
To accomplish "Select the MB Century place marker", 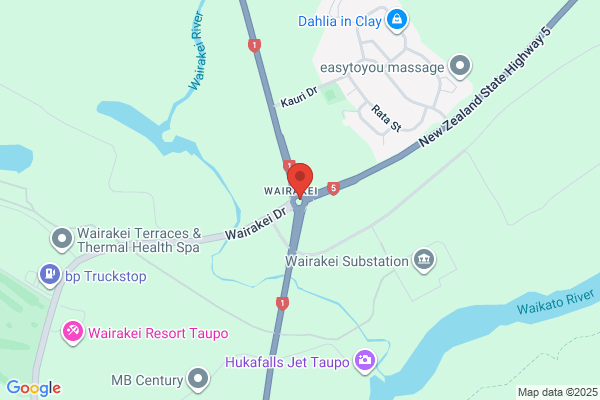I will [198, 379].
